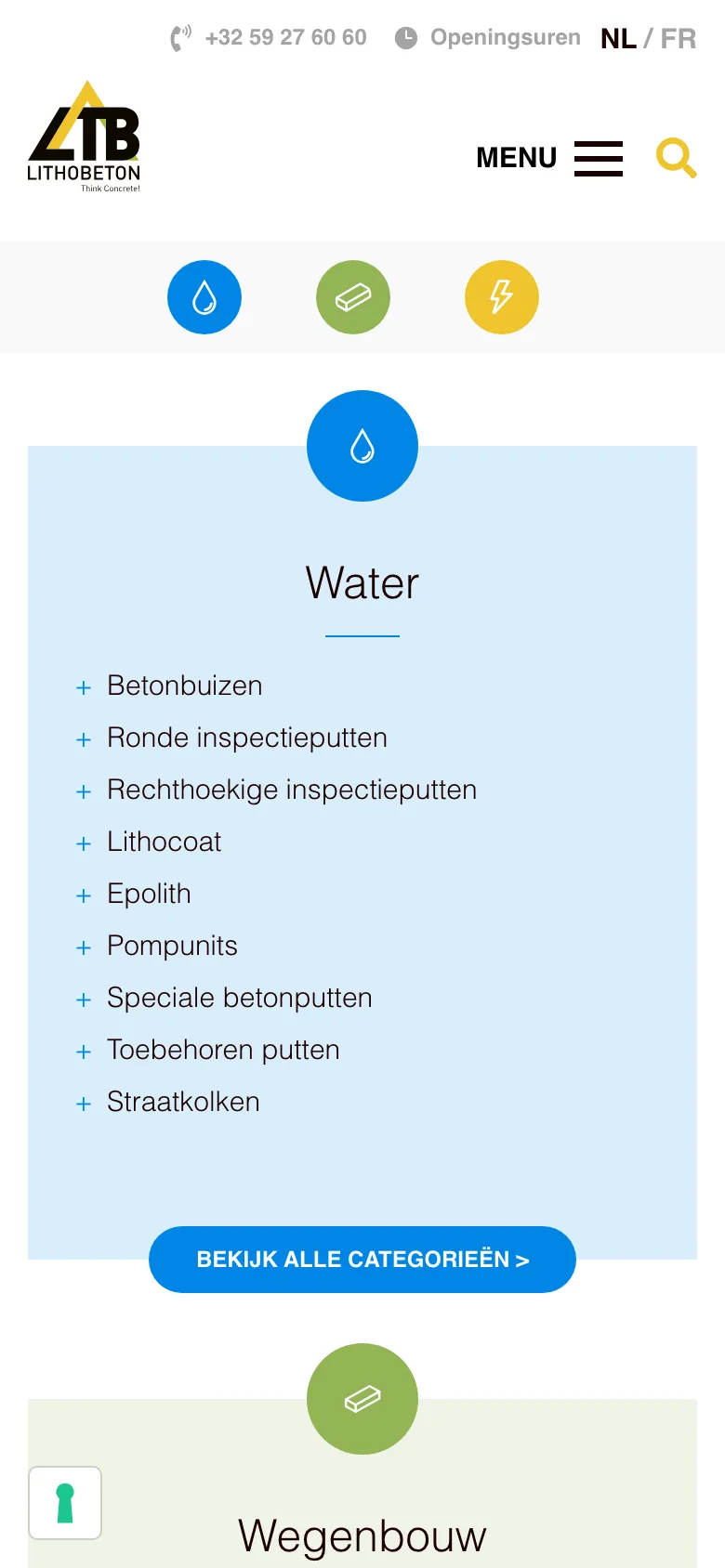Open the green keyhole privacy widget

pos(65,1503)
